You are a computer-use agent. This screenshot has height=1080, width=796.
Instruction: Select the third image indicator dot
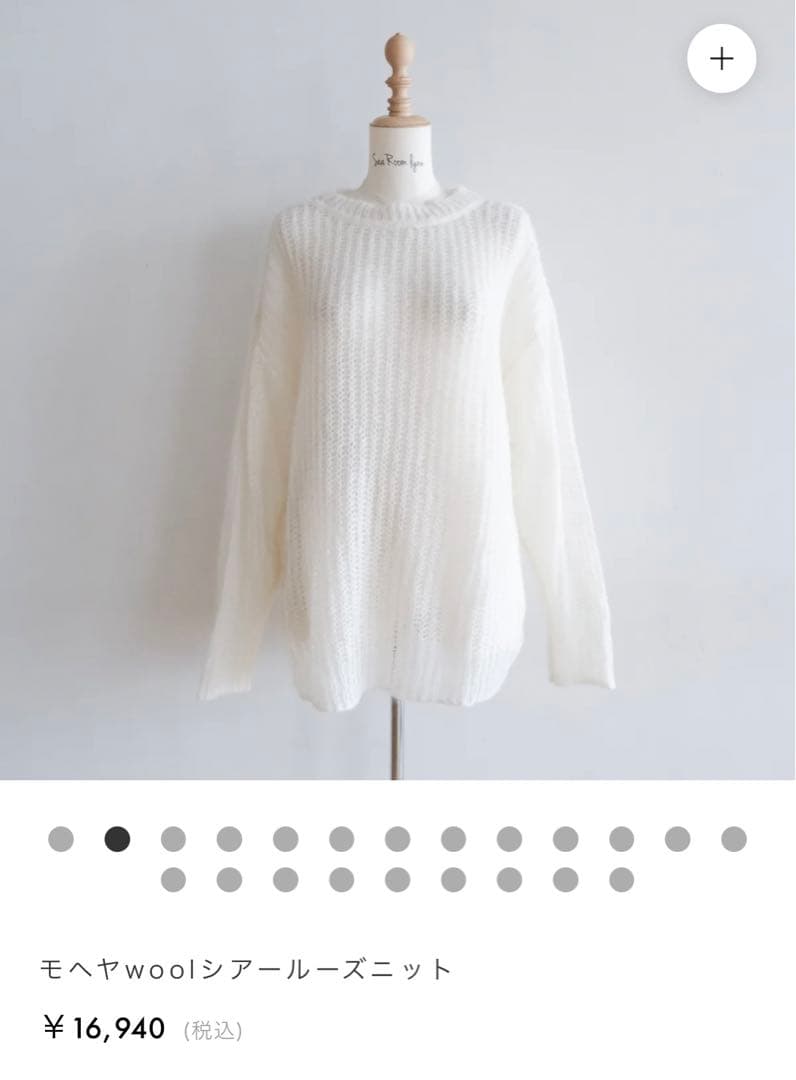(x=173, y=838)
